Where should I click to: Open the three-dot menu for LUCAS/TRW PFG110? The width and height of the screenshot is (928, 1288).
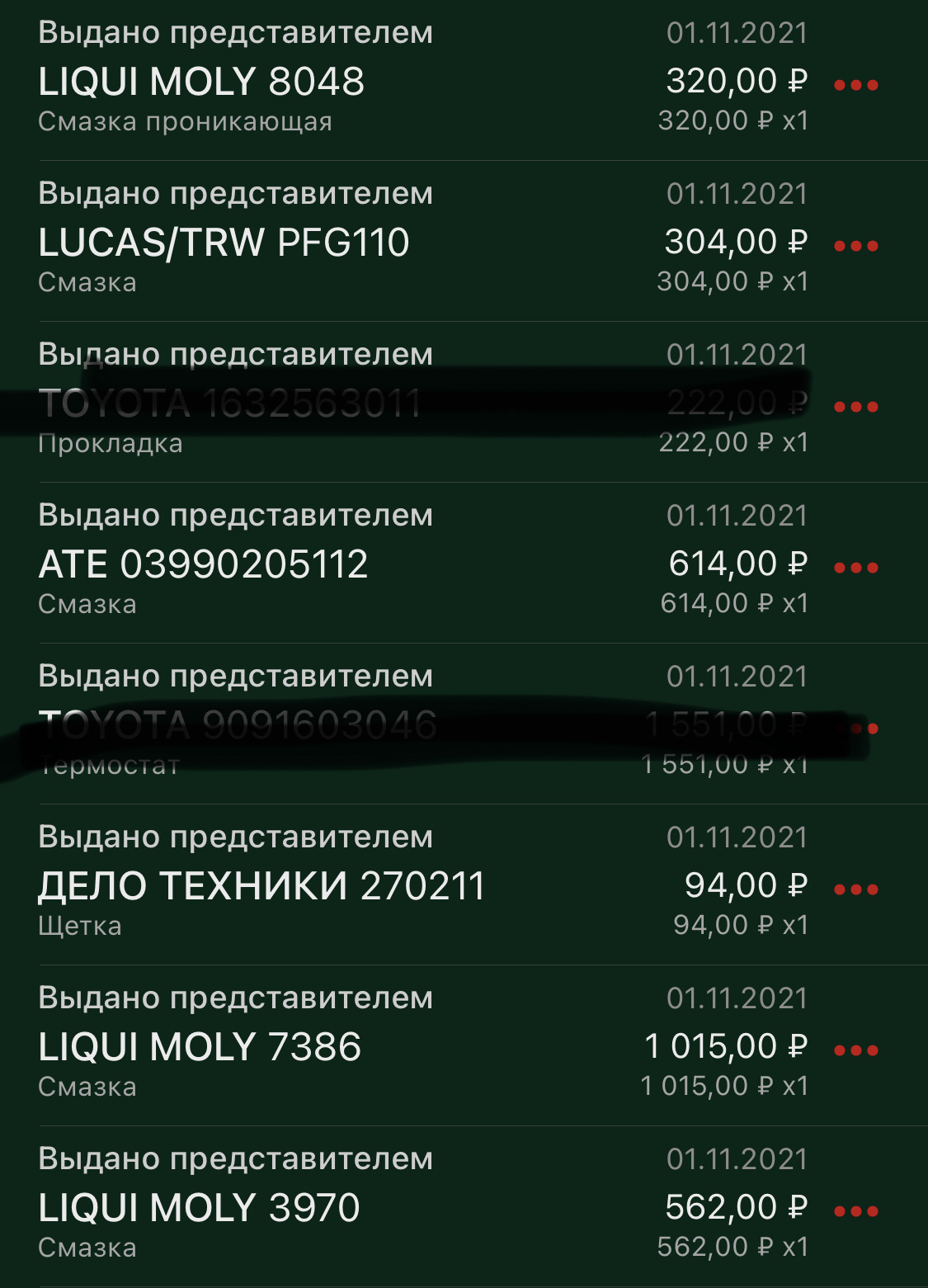(x=854, y=243)
